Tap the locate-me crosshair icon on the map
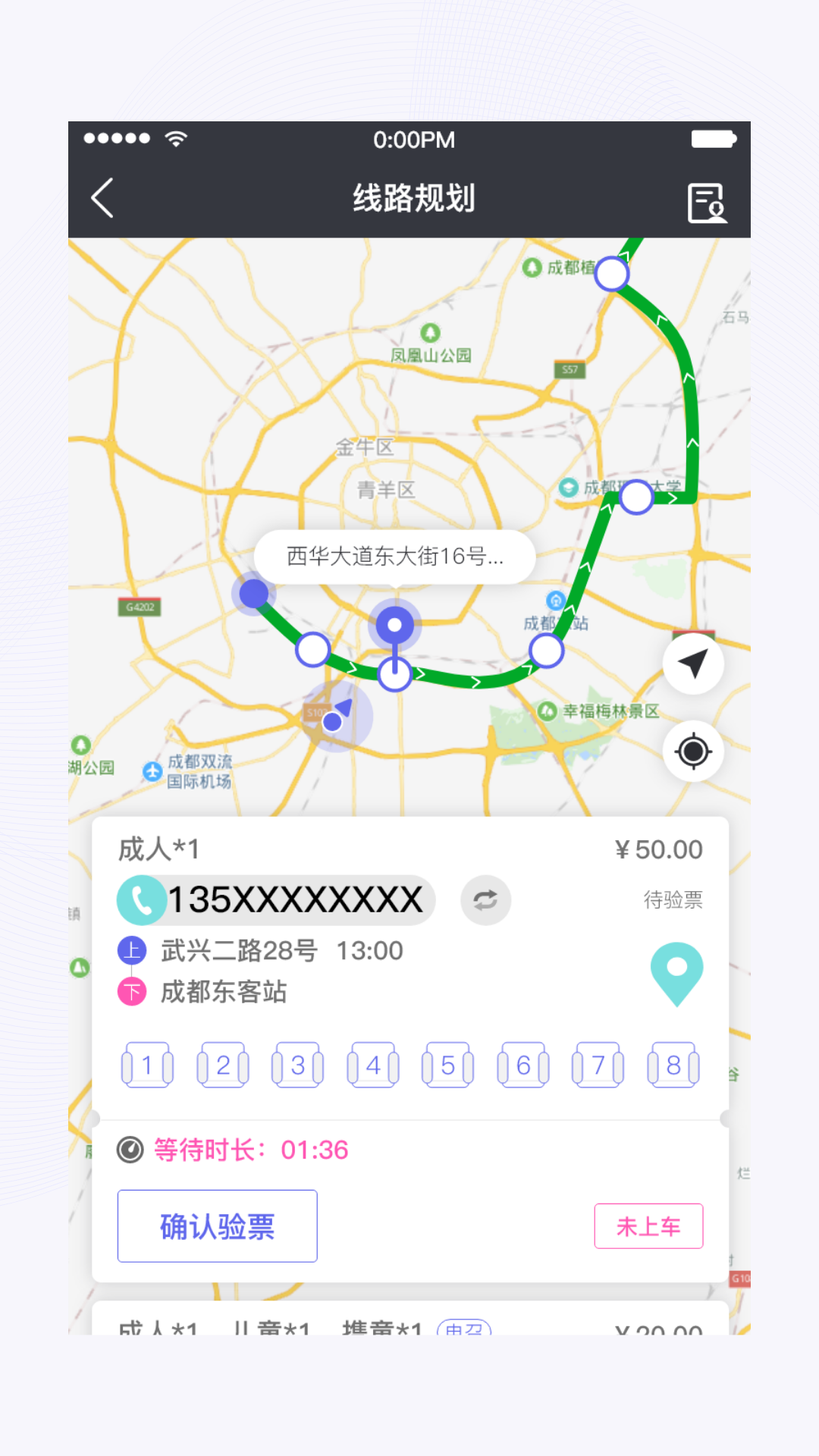 point(692,752)
